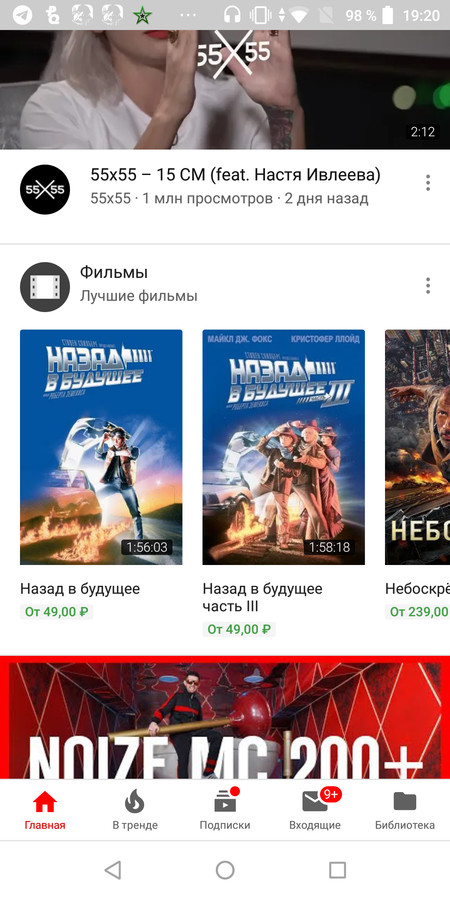The width and height of the screenshot is (450, 900).
Task: Switch to the В тренде tab
Action: tap(135, 810)
